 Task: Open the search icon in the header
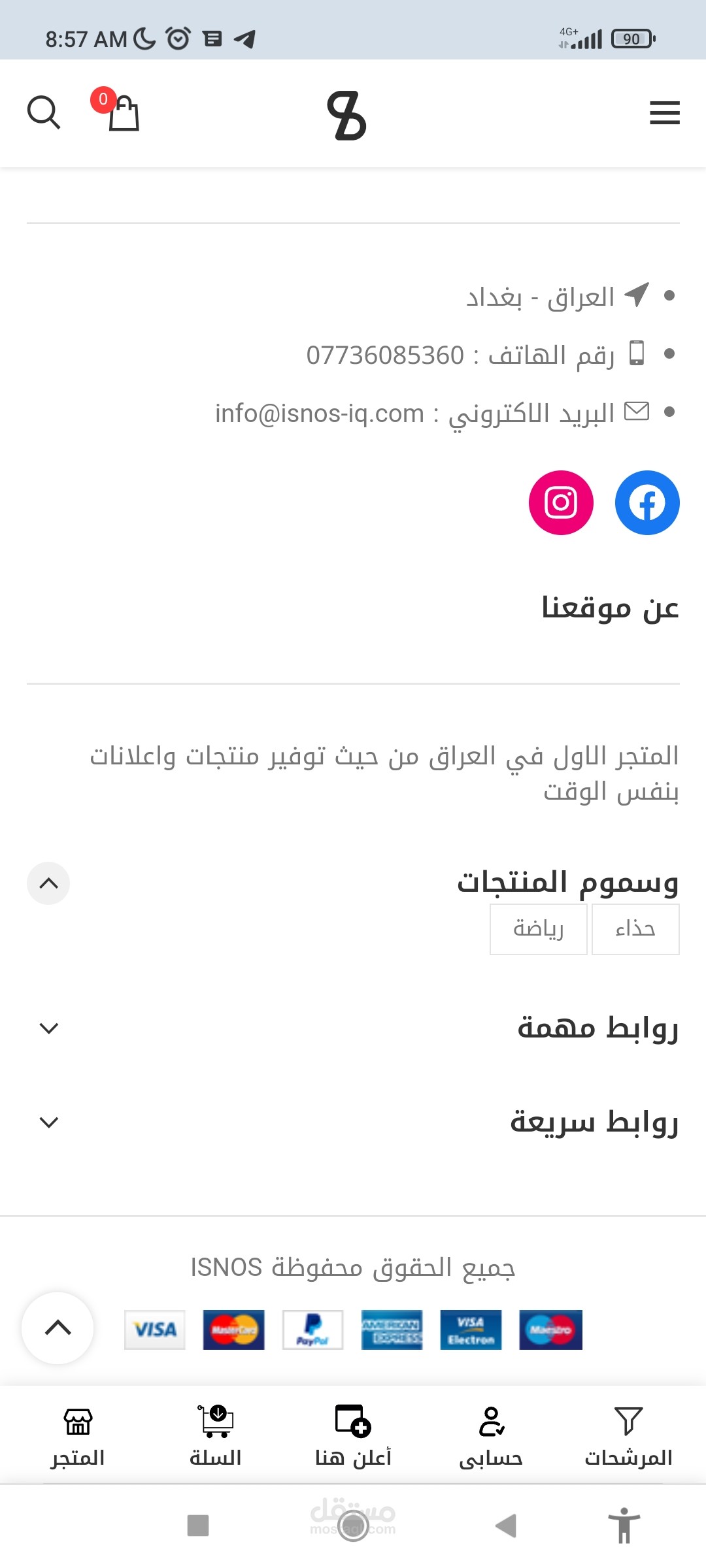click(44, 113)
